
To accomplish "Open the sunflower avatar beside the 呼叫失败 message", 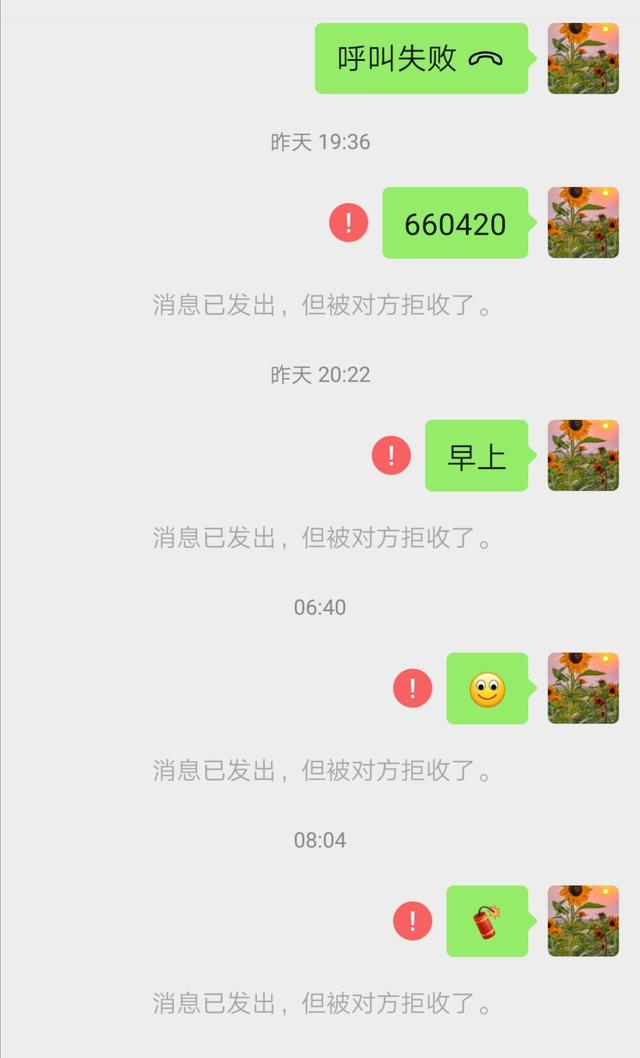I will 583,59.
